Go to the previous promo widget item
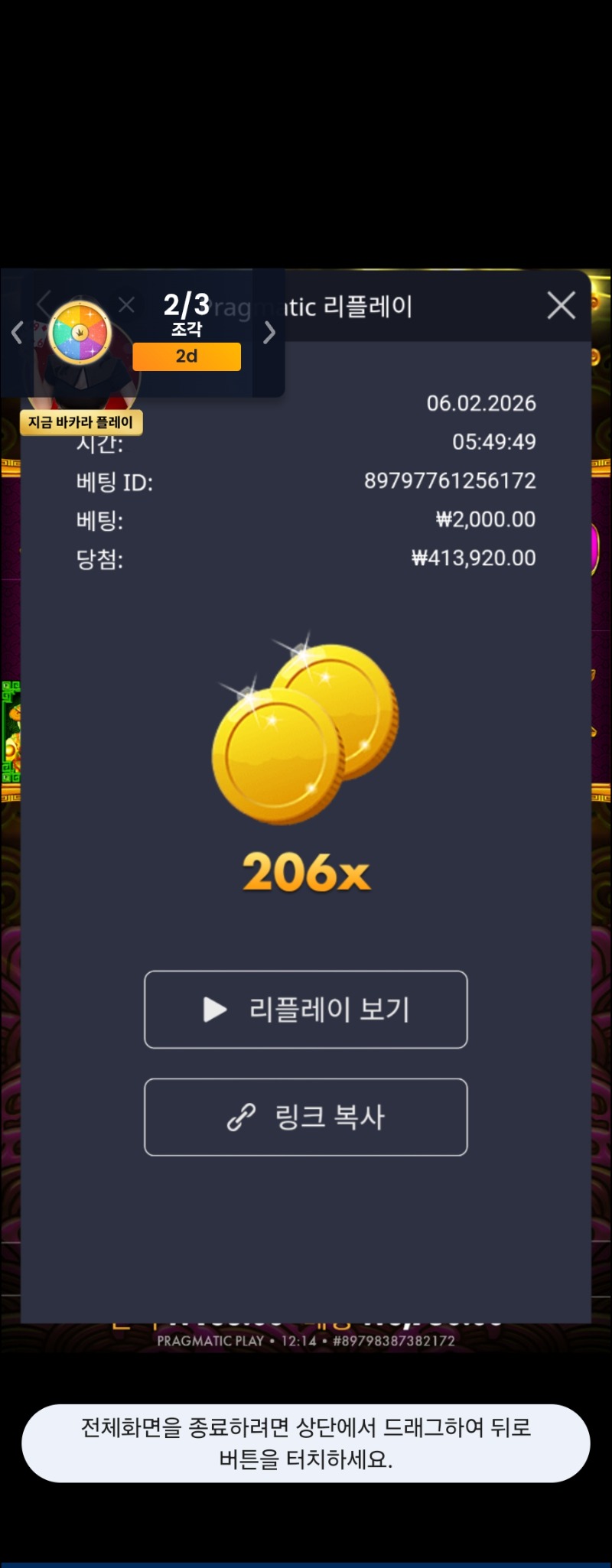The image size is (612, 1568). 17,333
